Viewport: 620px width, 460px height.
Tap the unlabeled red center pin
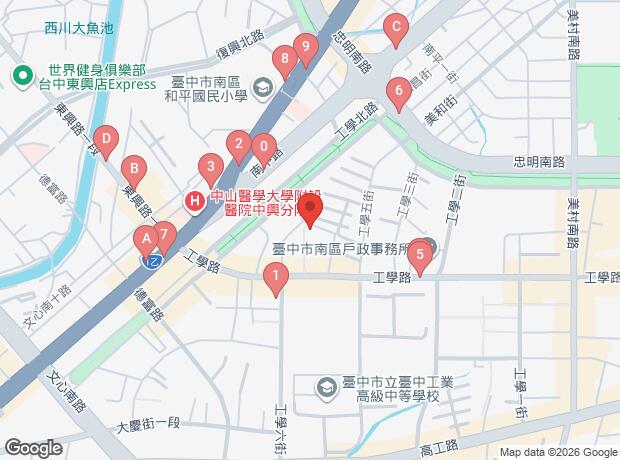[x=310, y=210]
